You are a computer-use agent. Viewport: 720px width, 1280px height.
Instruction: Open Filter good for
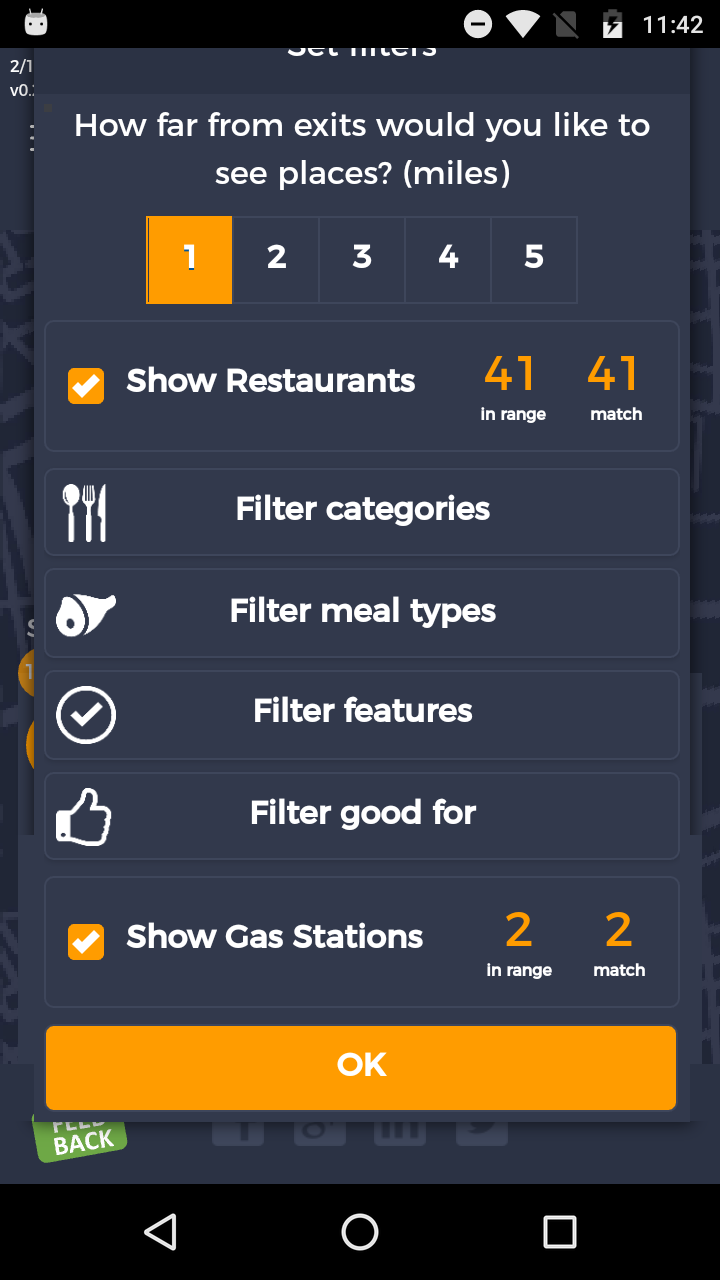362,814
